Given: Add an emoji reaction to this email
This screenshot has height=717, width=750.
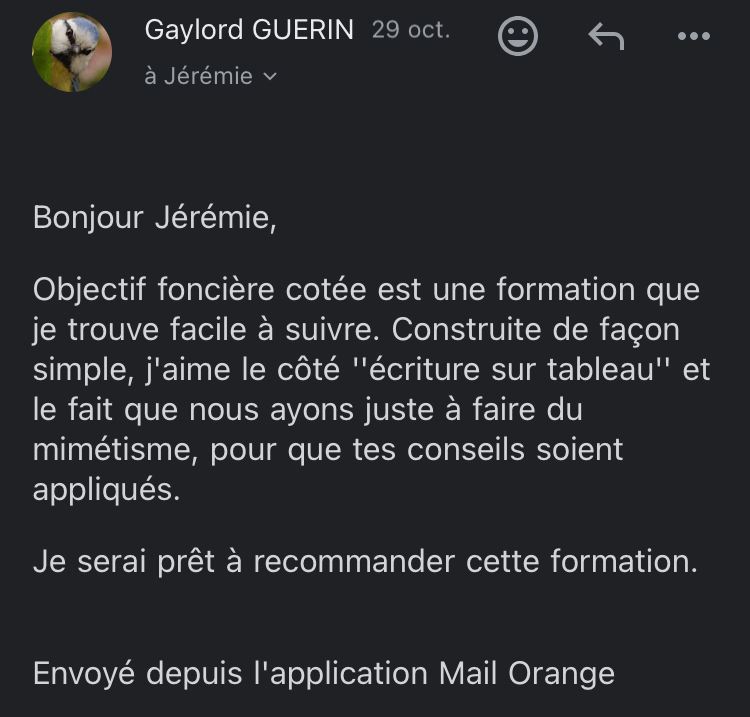Looking at the screenshot, I should pos(517,37).
